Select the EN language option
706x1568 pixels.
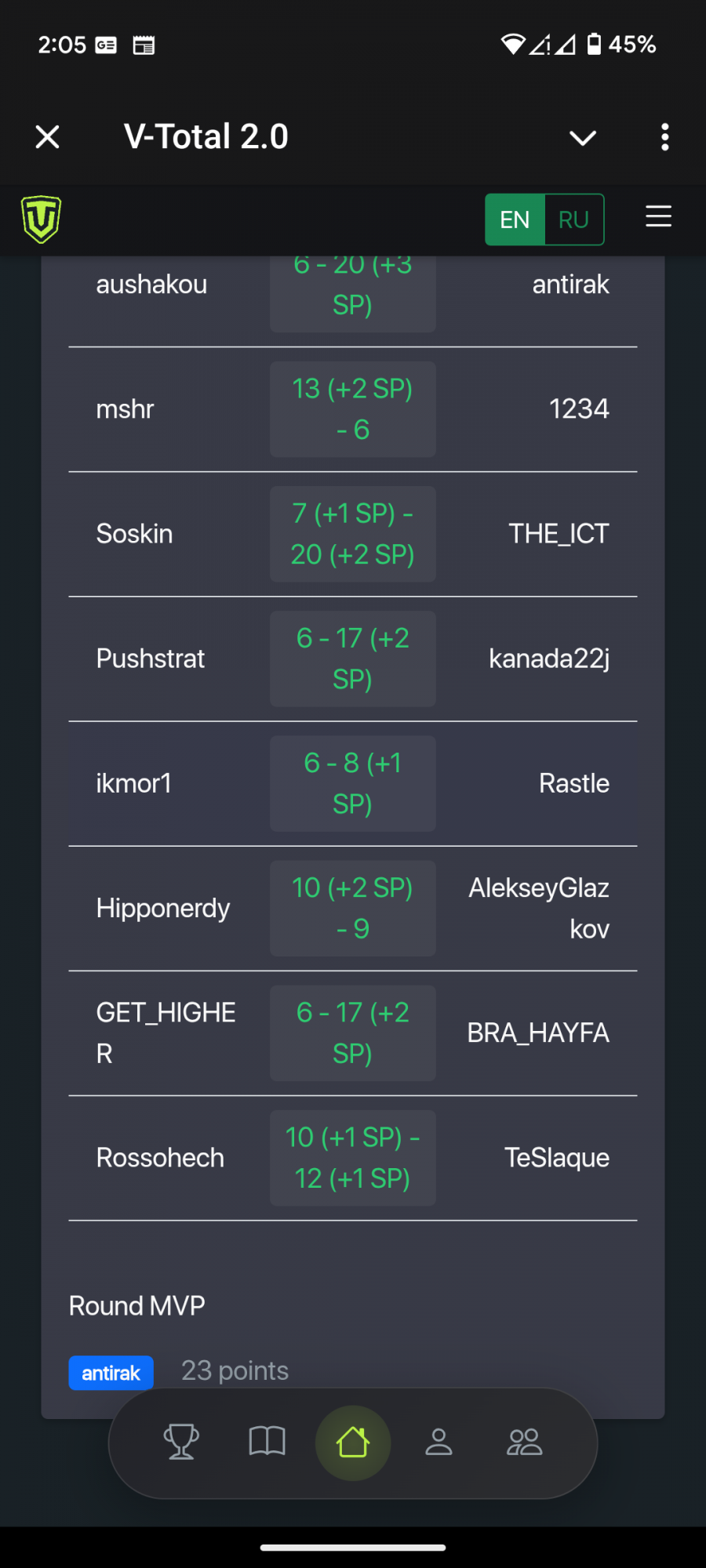pos(515,220)
